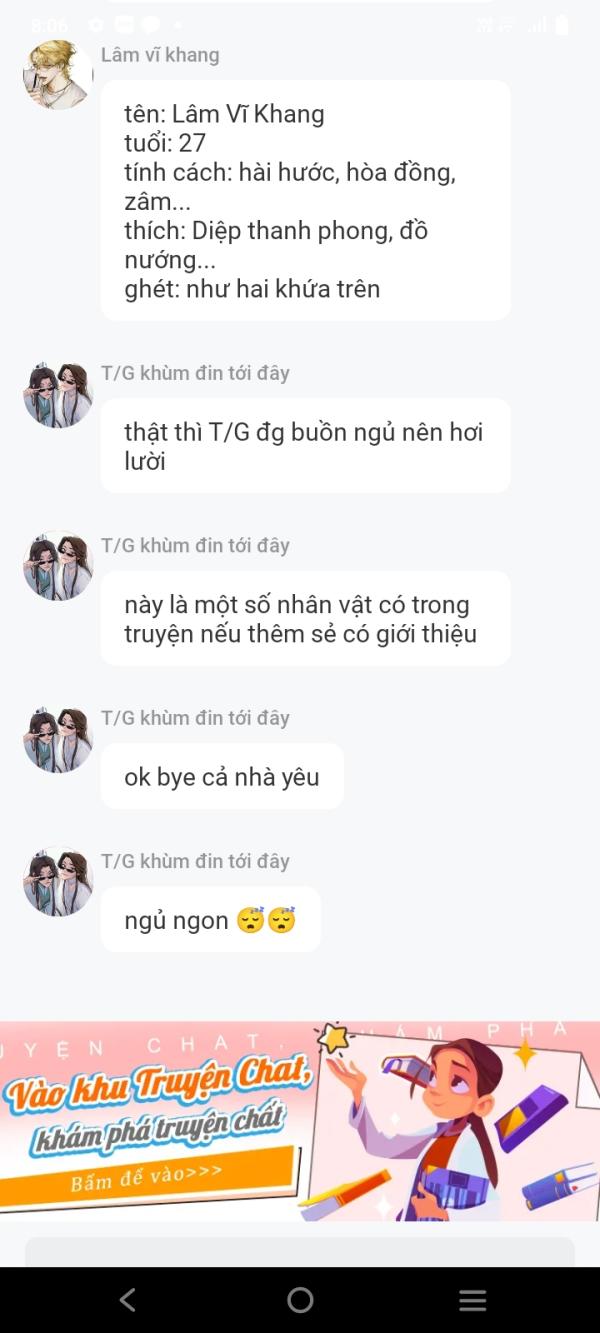
Task: Open the Truyện Chat banner
Action: (300, 1120)
